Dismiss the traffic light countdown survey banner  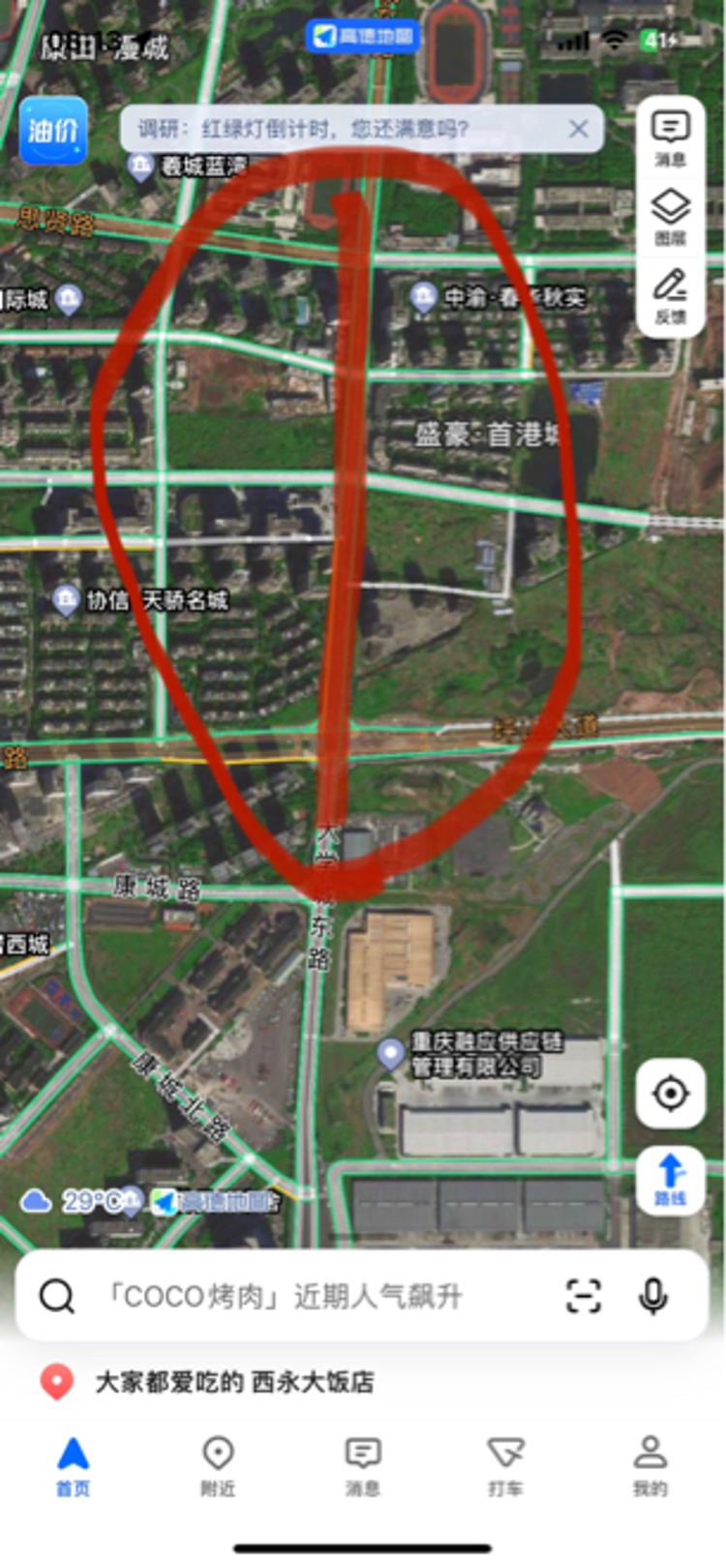(x=578, y=129)
